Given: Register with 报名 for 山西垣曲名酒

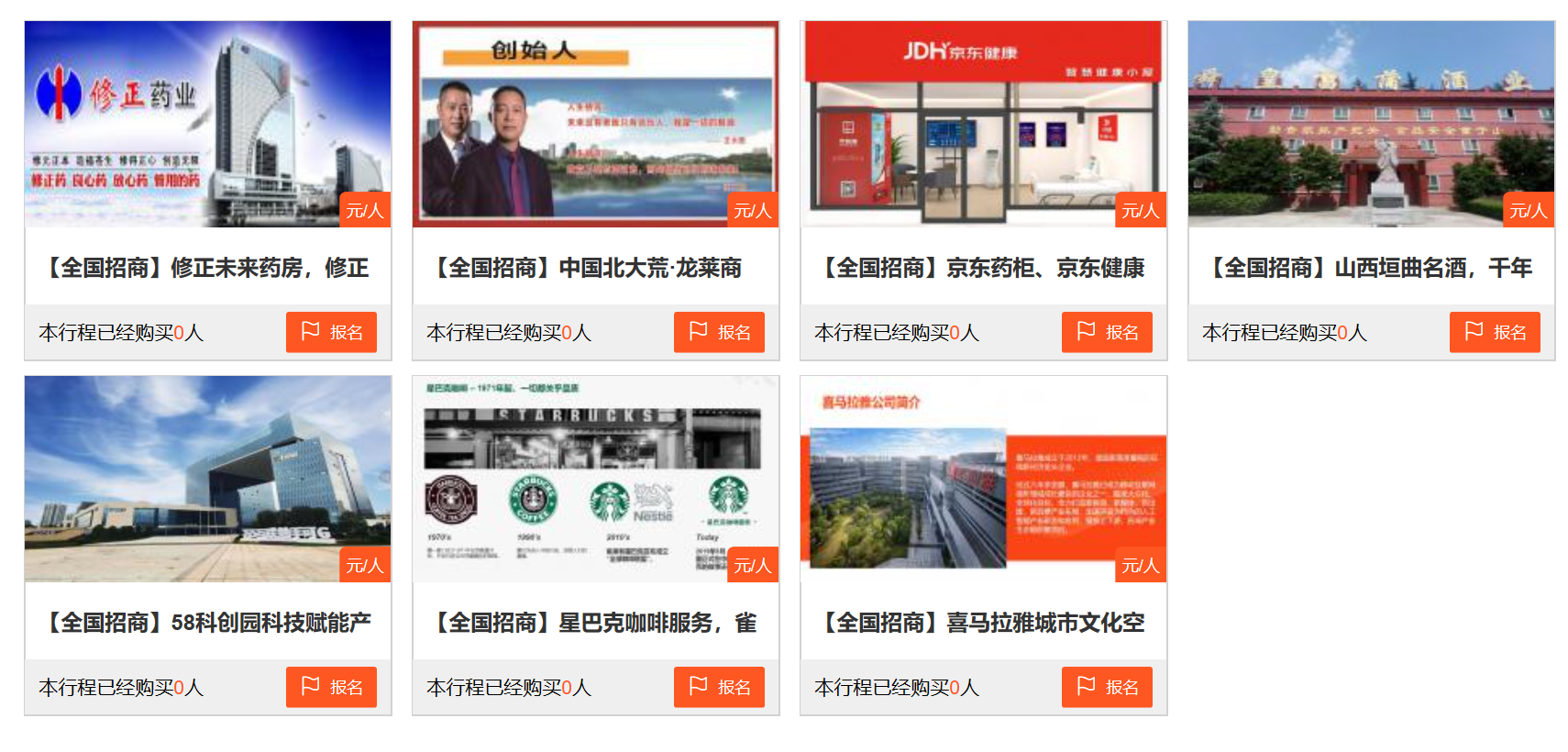Looking at the screenshot, I should 1495,332.
